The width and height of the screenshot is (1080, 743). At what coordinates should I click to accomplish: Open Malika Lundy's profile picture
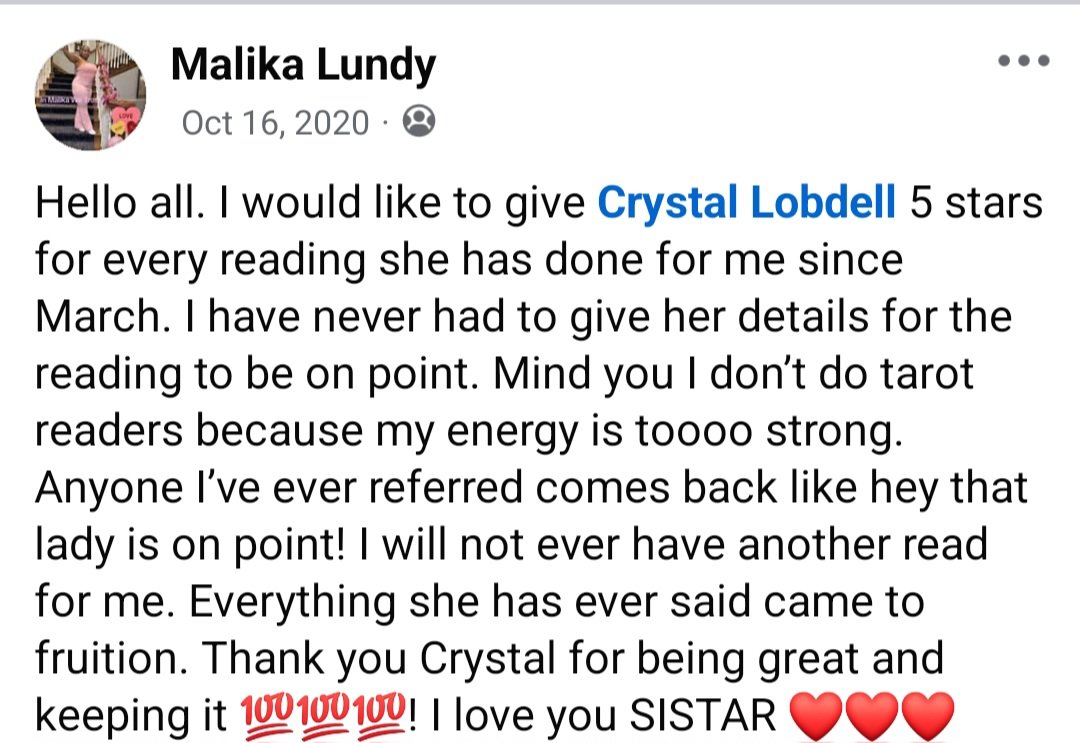[x=91, y=96]
